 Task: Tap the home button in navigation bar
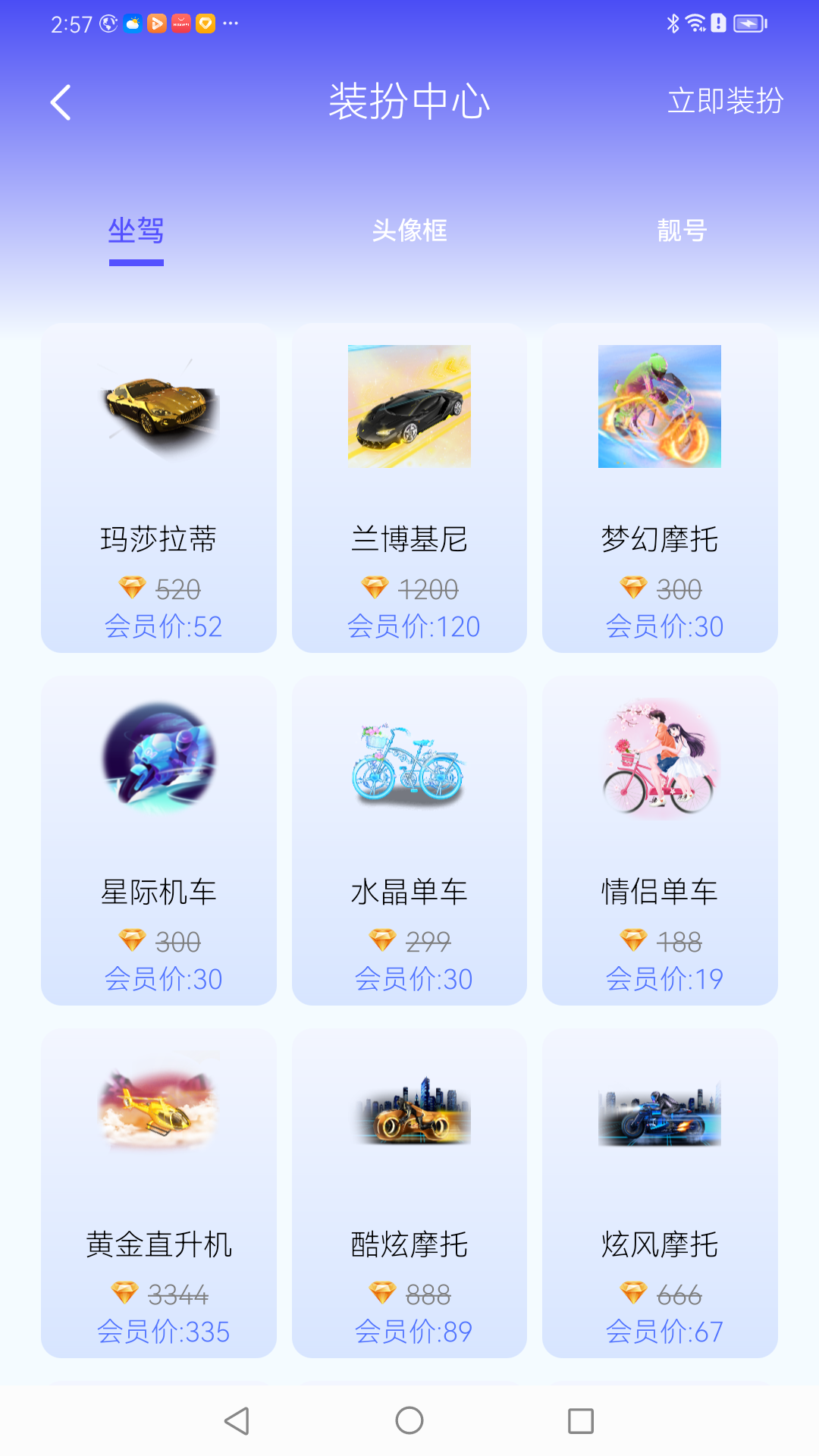pos(409,1422)
